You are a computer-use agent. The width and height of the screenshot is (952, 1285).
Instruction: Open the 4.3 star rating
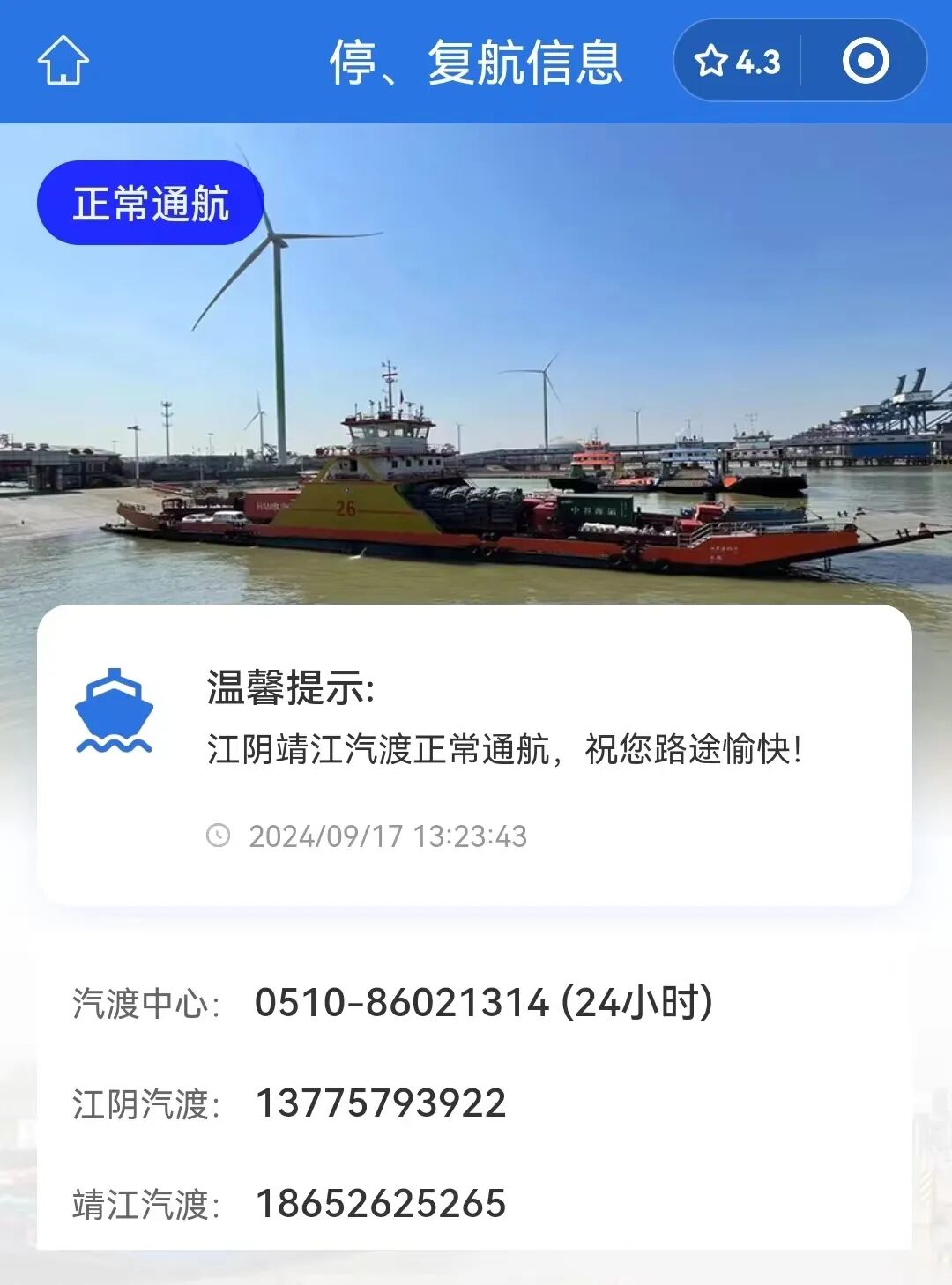coord(737,62)
